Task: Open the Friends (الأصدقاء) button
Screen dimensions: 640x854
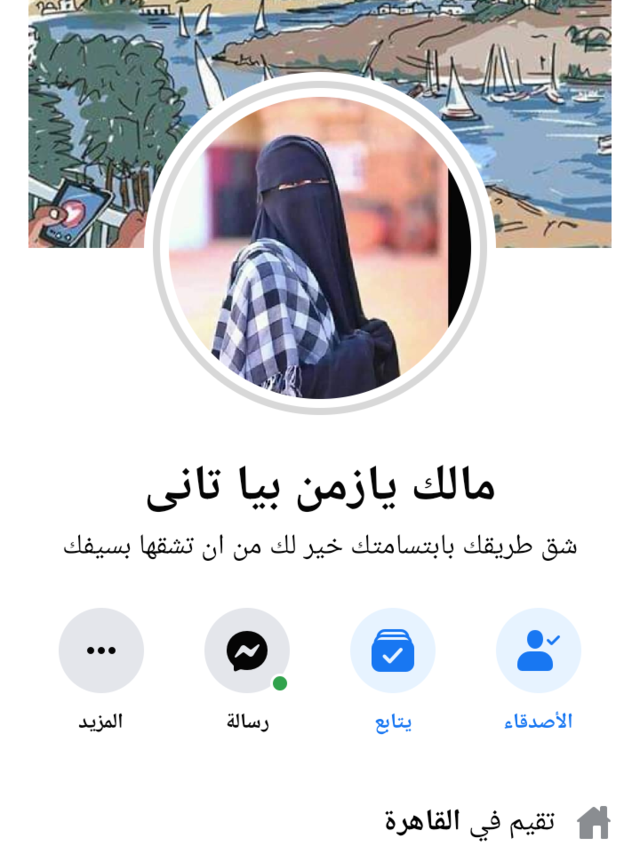Action: (538, 651)
